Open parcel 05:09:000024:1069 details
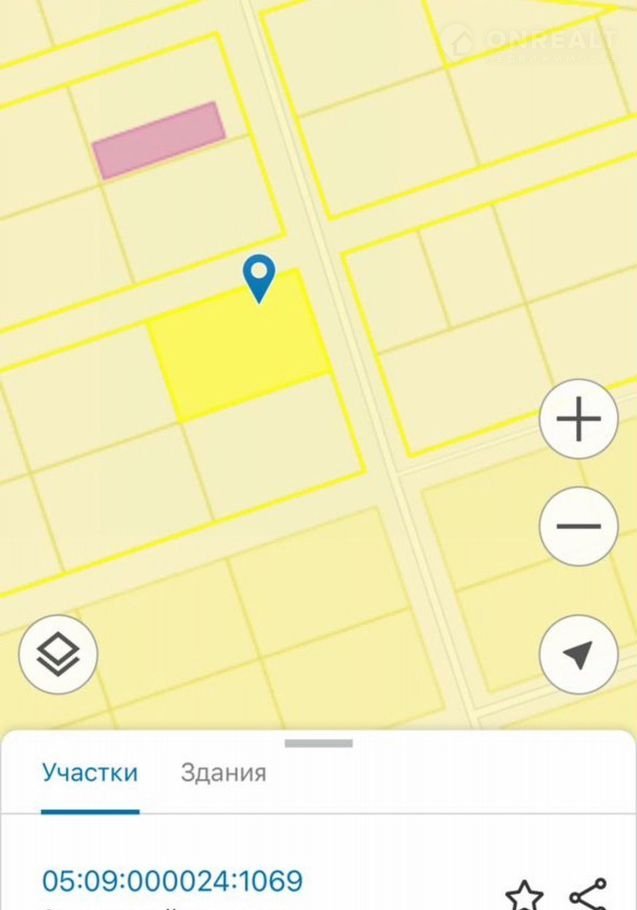The height and width of the screenshot is (910, 637). click(172, 881)
